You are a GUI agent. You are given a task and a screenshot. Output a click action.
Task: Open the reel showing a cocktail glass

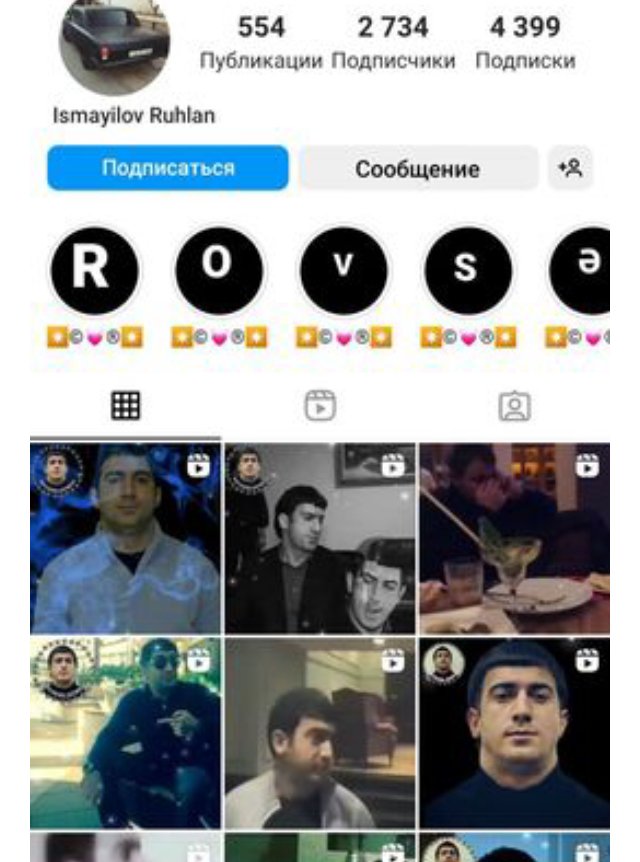514,538
